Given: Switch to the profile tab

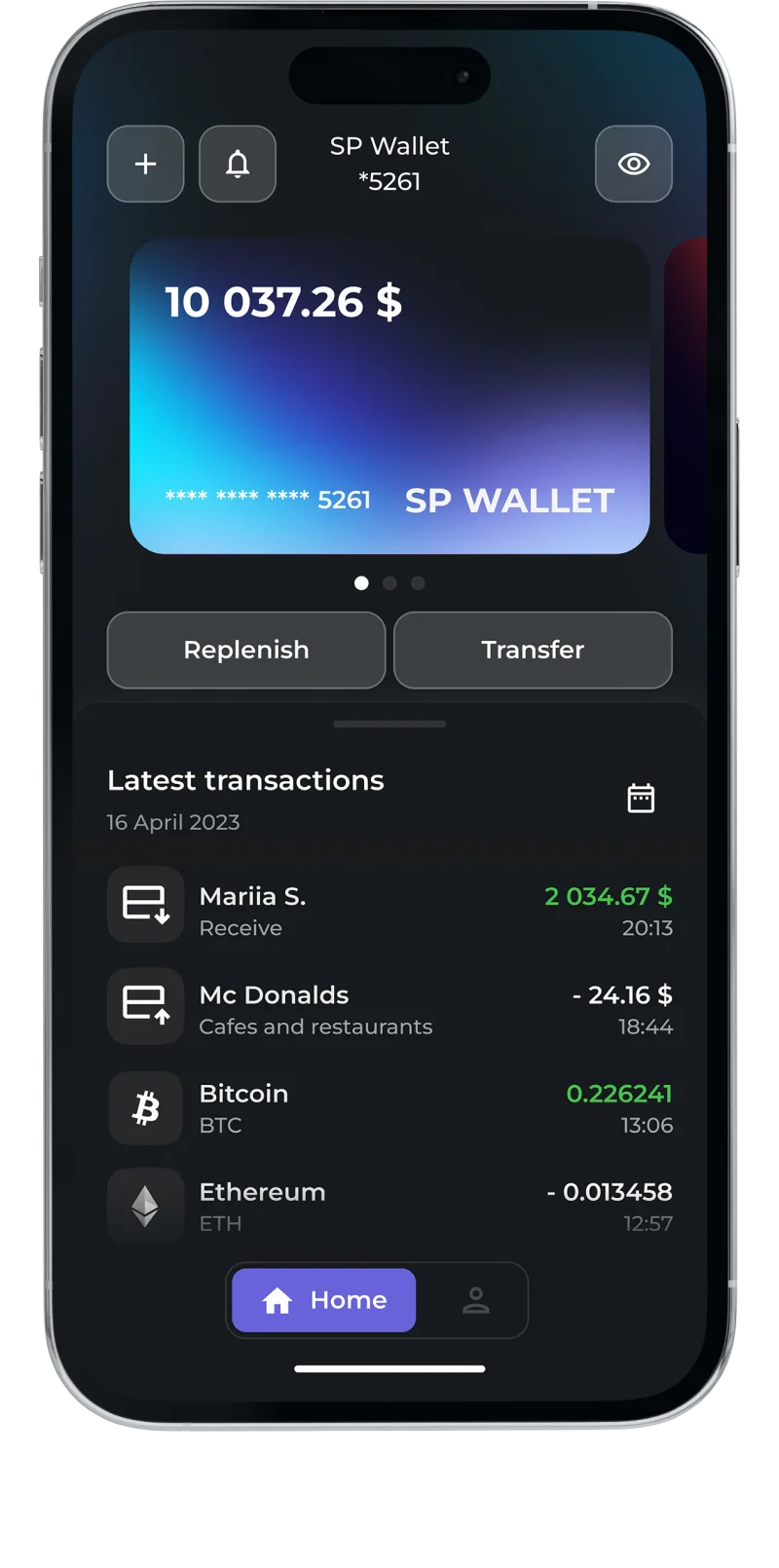Looking at the screenshot, I should point(475,1300).
